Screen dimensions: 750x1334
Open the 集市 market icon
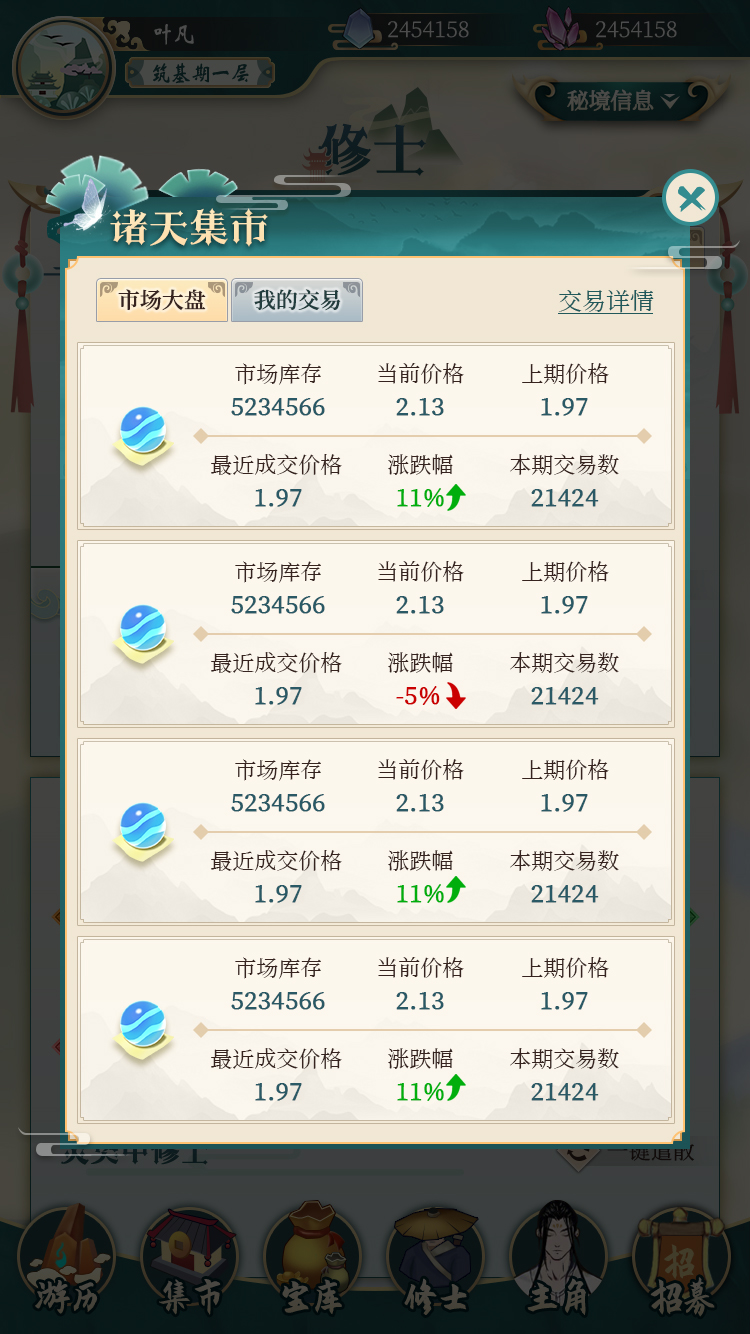pyautogui.click(x=189, y=1255)
